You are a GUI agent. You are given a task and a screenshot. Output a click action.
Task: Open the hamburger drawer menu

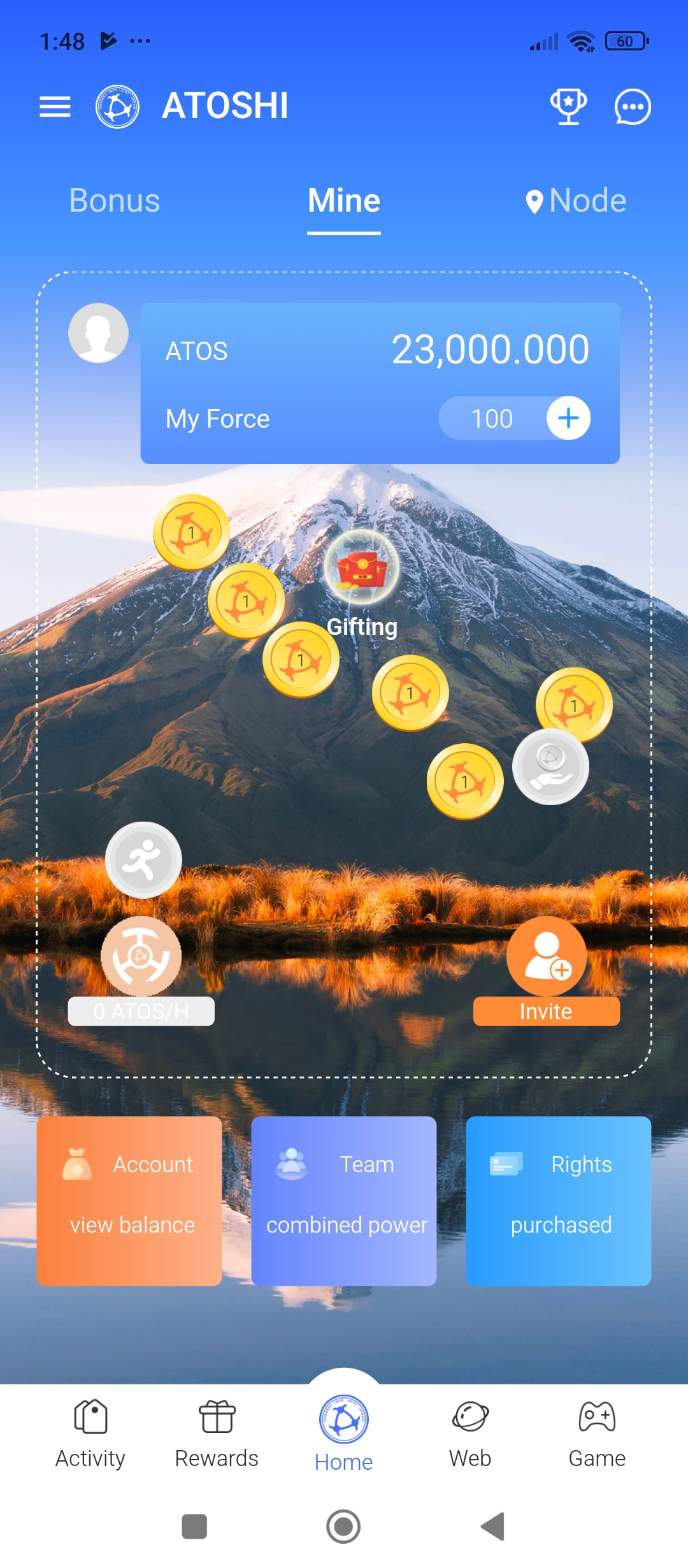coord(55,106)
